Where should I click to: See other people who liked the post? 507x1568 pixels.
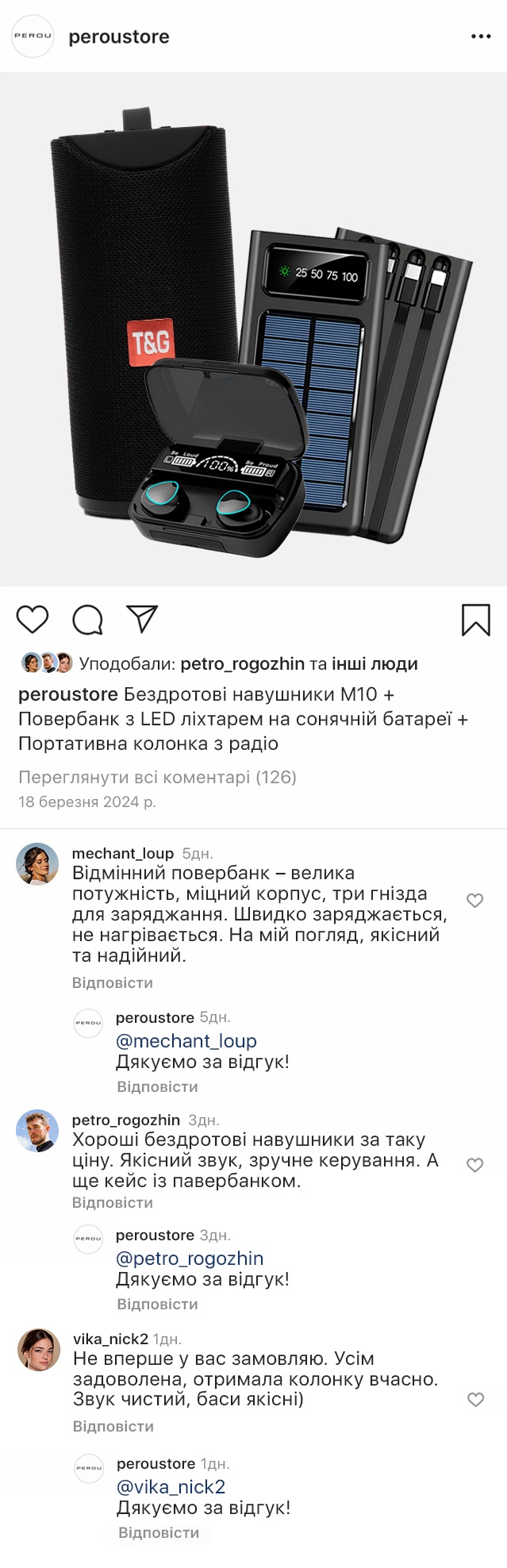click(374, 664)
